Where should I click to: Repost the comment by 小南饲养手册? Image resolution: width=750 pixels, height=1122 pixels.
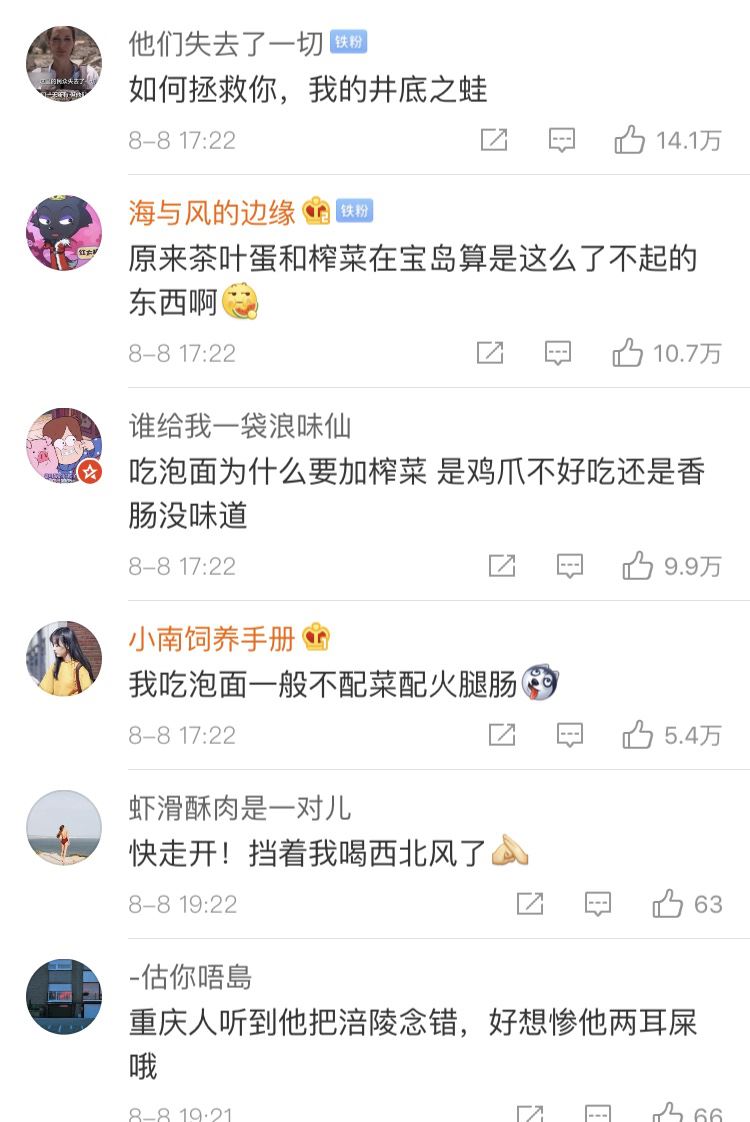coord(502,735)
